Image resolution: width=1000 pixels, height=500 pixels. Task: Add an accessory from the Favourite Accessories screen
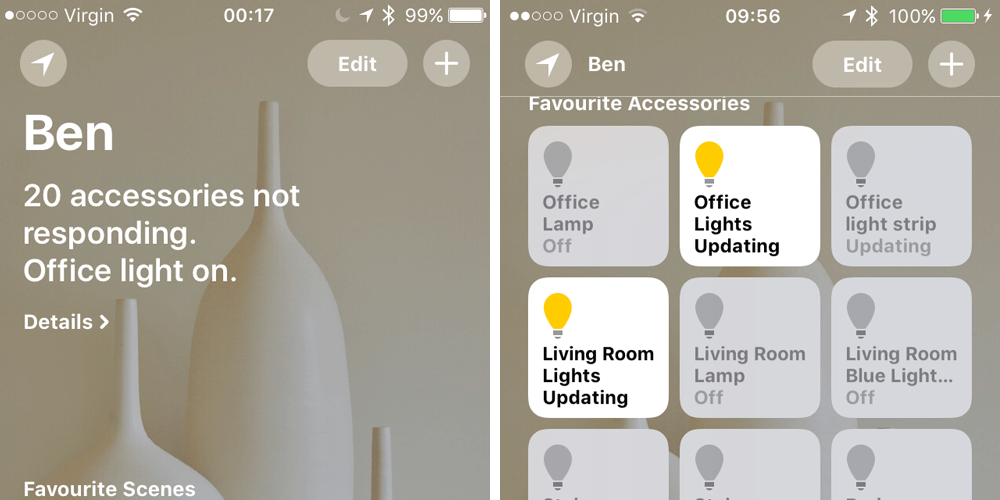951,65
